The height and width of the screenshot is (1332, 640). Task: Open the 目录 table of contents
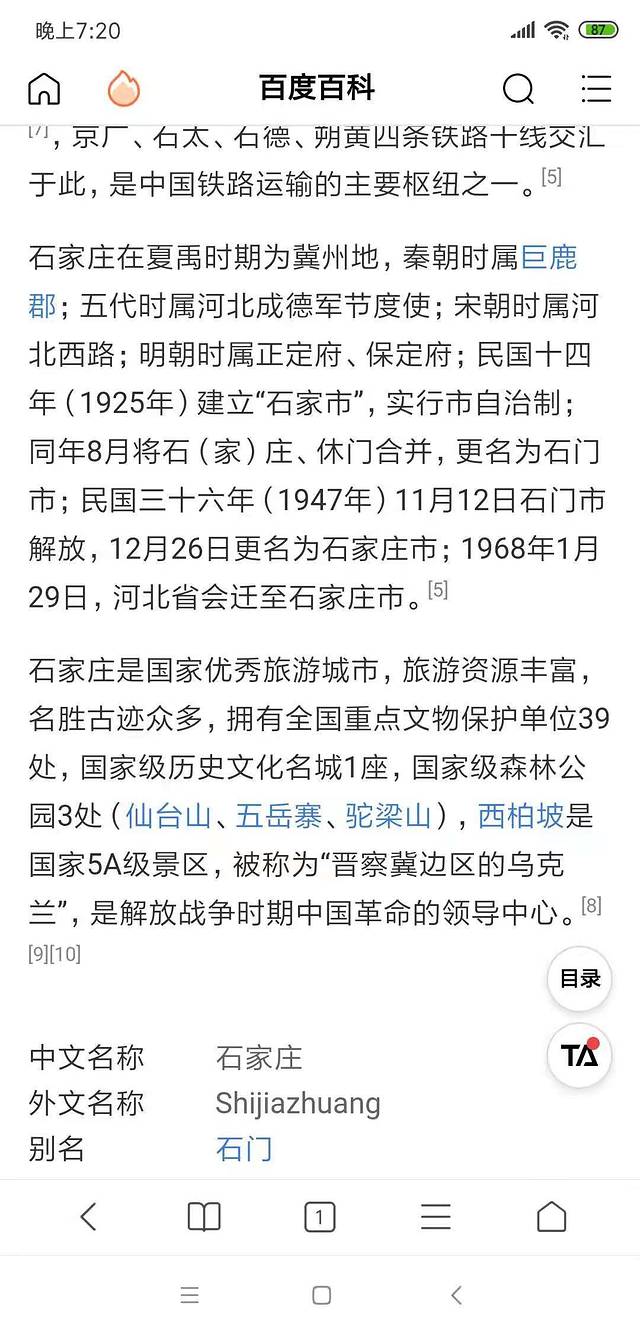(580, 979)
